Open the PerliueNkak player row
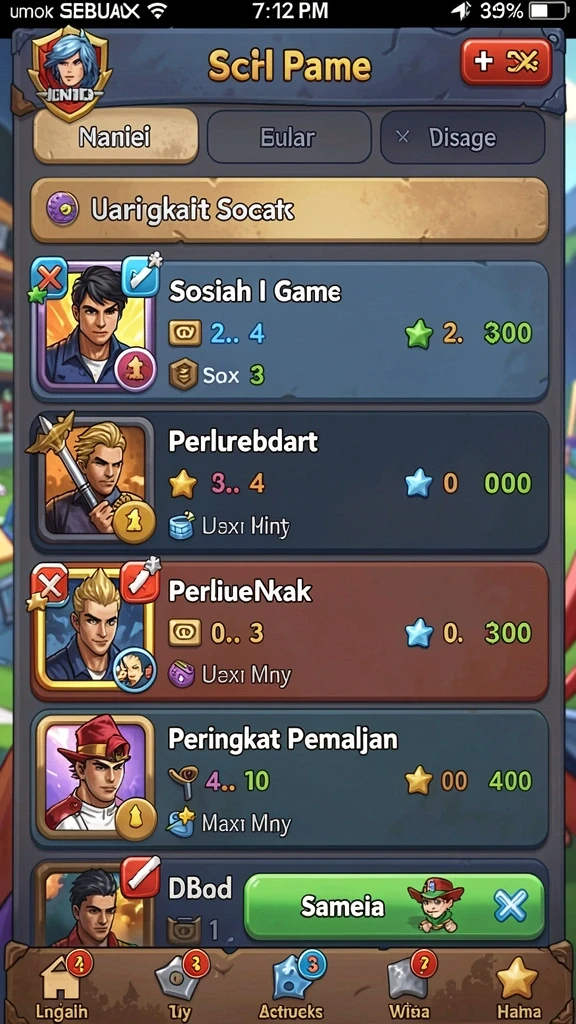The image size is (576, 1024). 289,632
